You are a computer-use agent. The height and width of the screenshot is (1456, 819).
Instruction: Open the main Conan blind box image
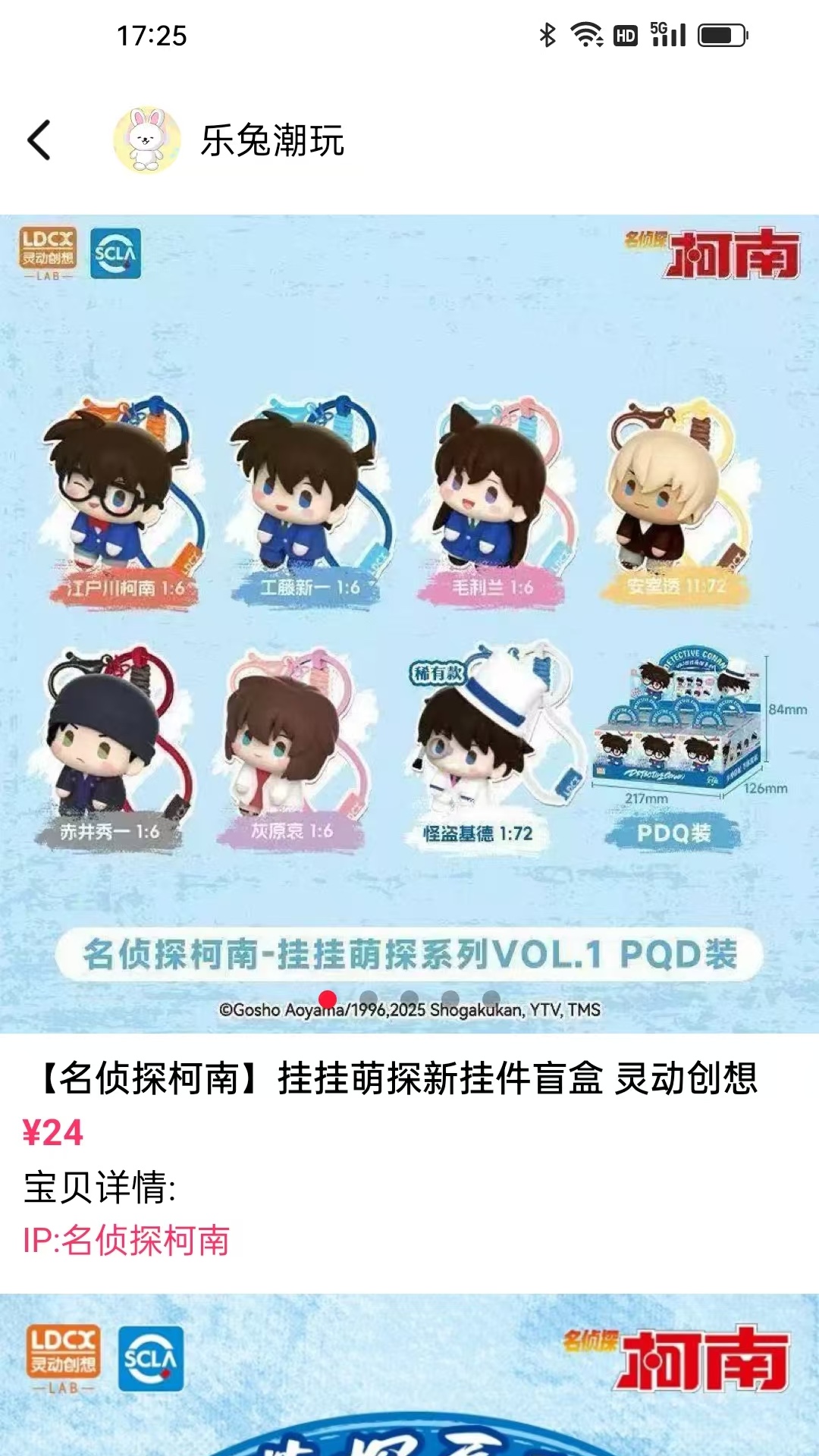pyautogui.click(x=409, y=623)
